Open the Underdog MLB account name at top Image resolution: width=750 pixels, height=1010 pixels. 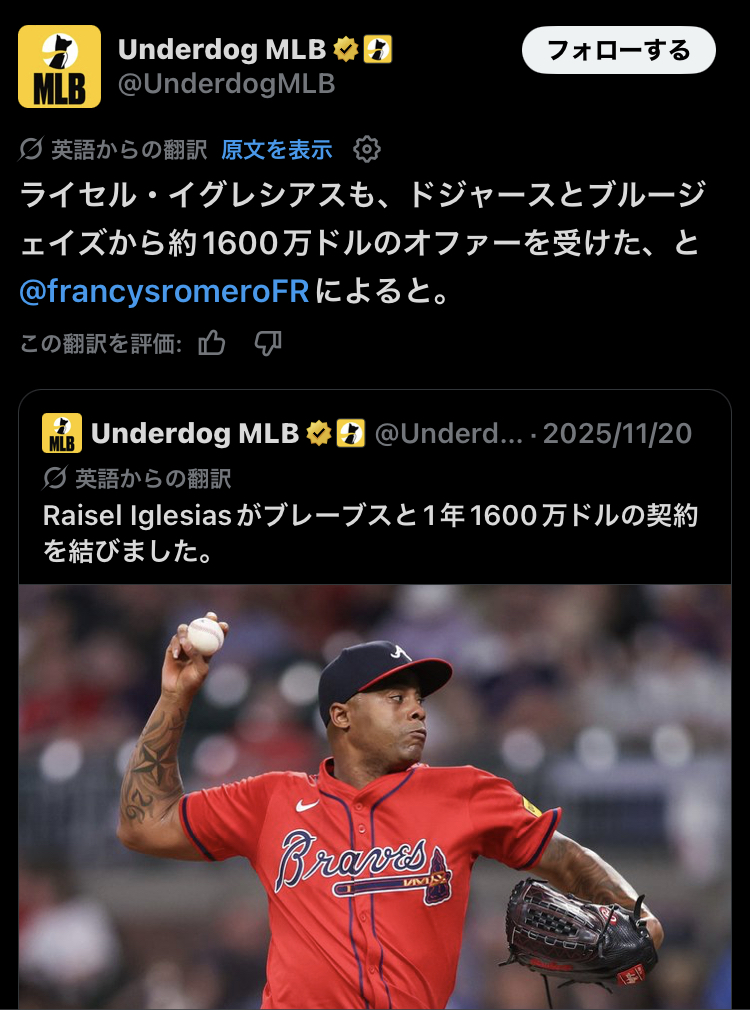(223, 48)
